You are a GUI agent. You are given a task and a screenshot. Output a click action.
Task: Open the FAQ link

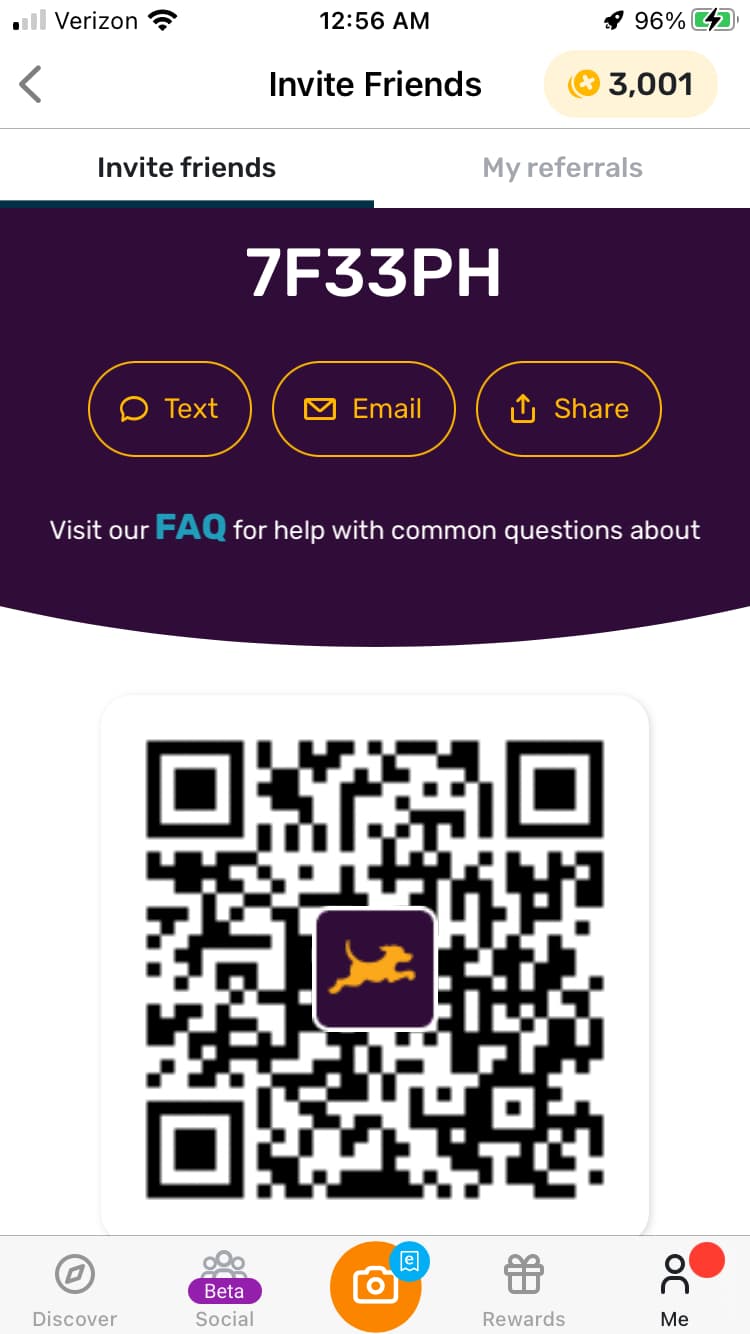[190, 526]
